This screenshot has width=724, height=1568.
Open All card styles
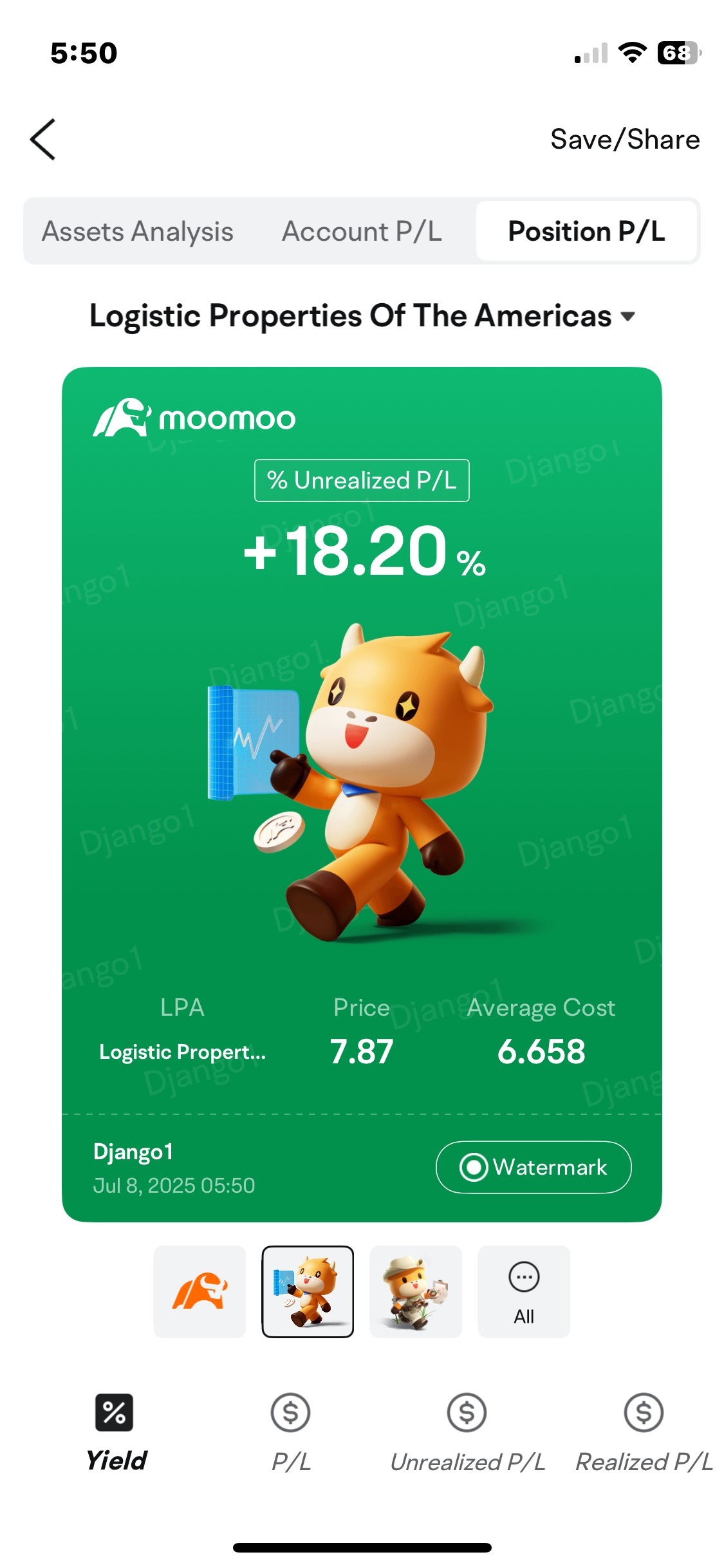(524, 1291)
